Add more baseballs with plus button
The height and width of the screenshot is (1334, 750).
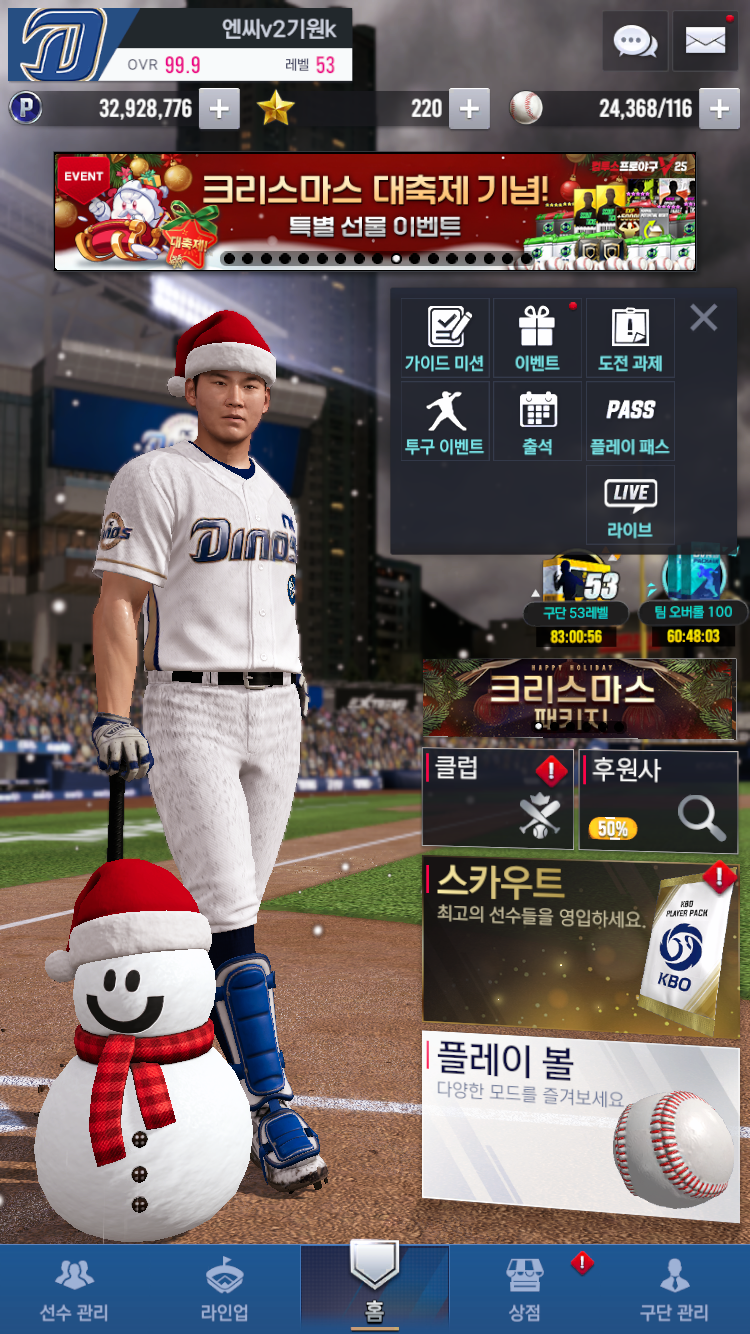click(719, 109)
